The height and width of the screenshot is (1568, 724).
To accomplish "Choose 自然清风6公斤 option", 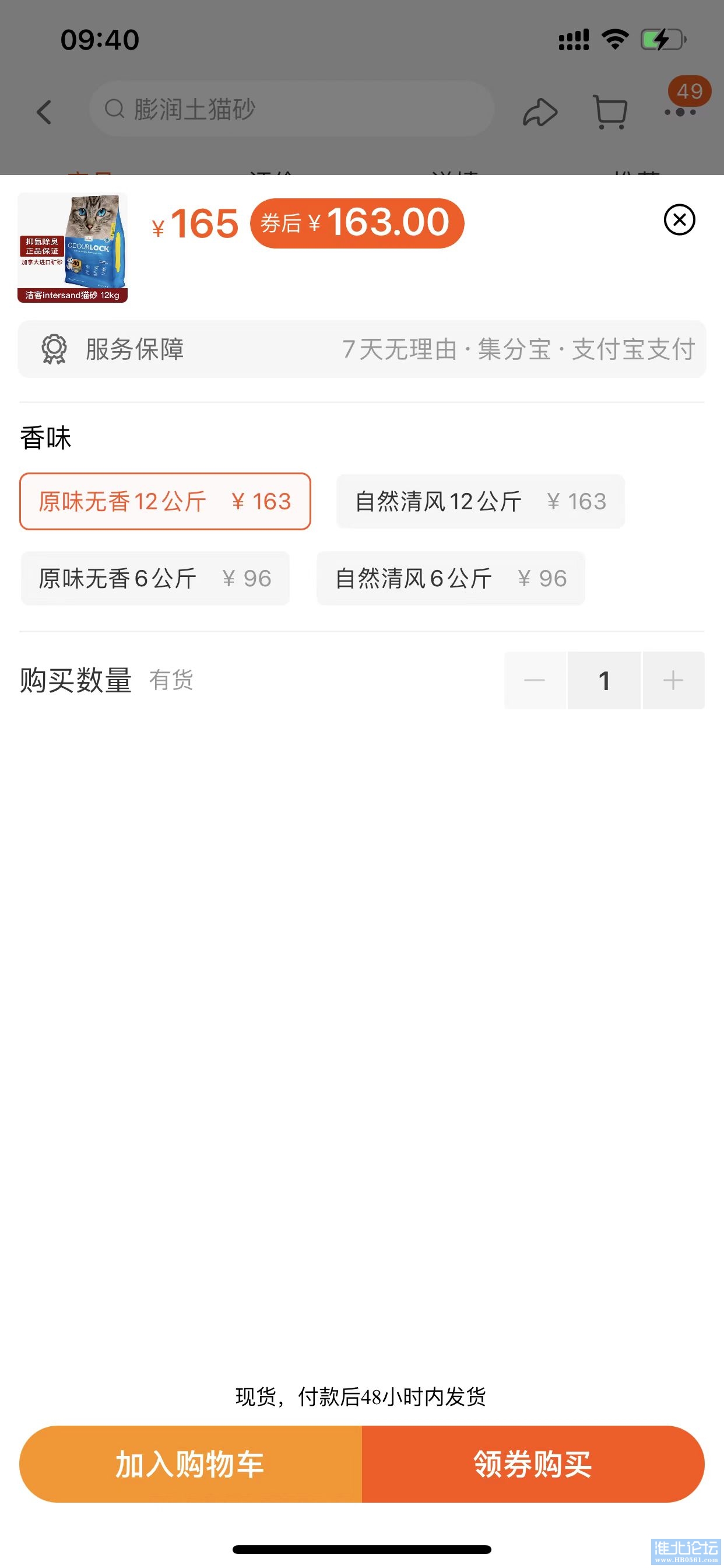I will [x=450, y=578].
